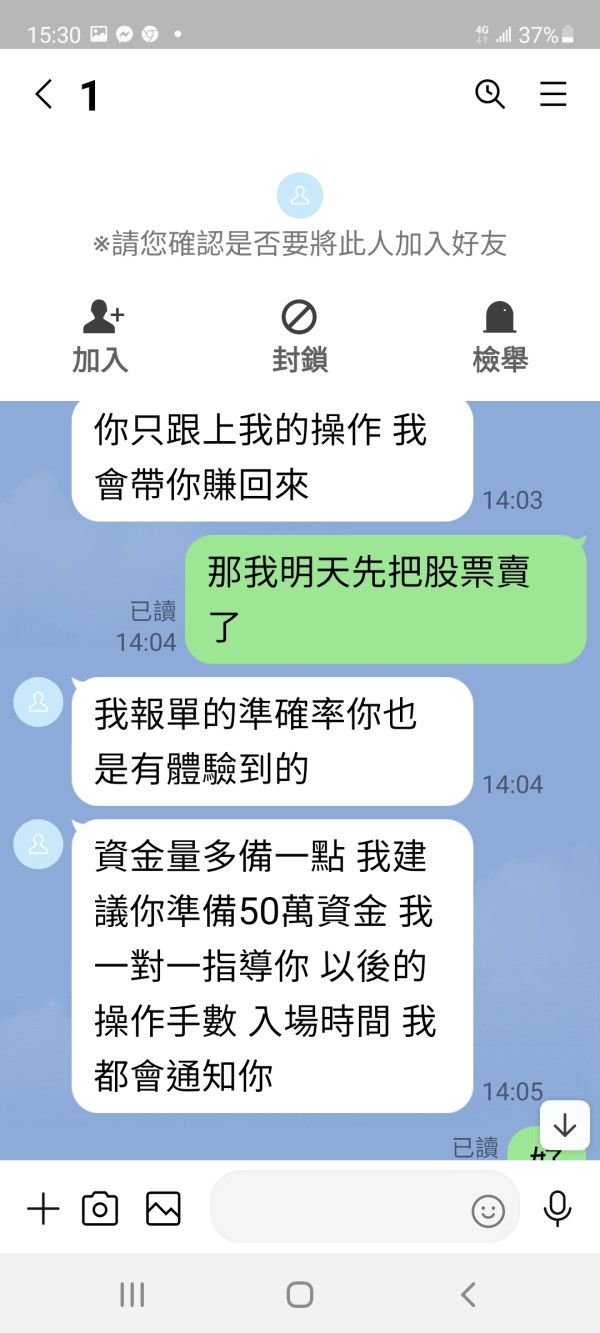Start a voice message with microphone

coord(557,1209)
